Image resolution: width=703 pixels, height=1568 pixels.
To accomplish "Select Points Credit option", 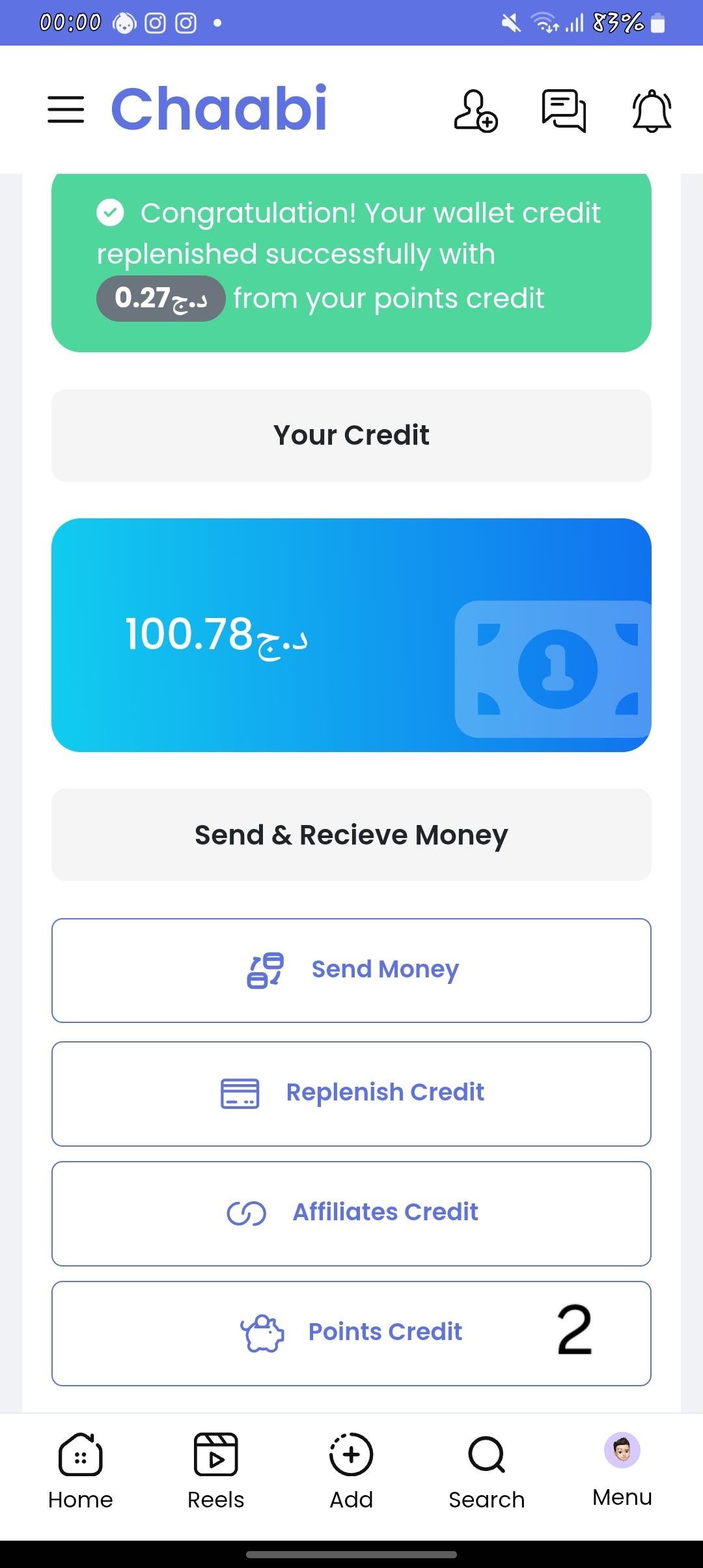I will click(x=351, y=1333).
